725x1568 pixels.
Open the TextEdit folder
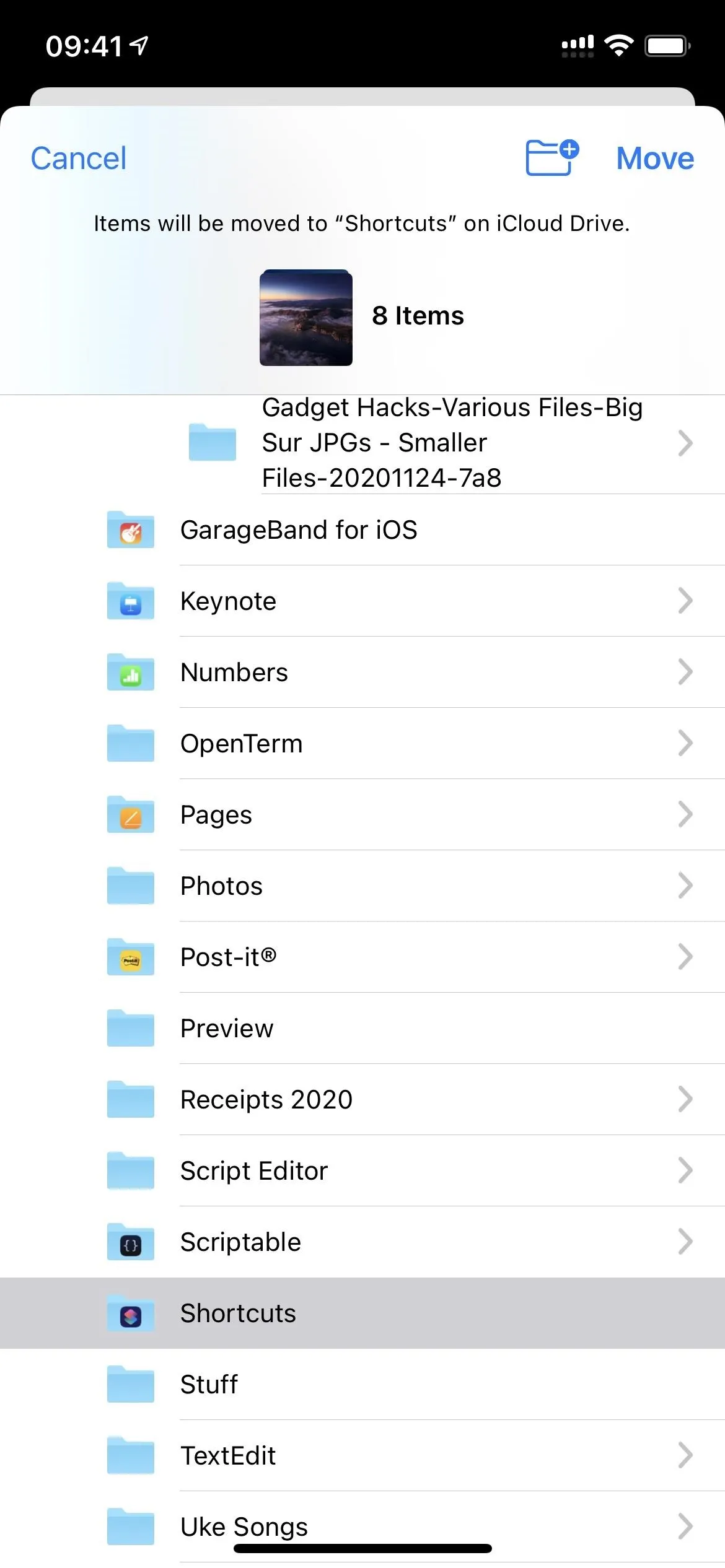tap(362, 1456)
